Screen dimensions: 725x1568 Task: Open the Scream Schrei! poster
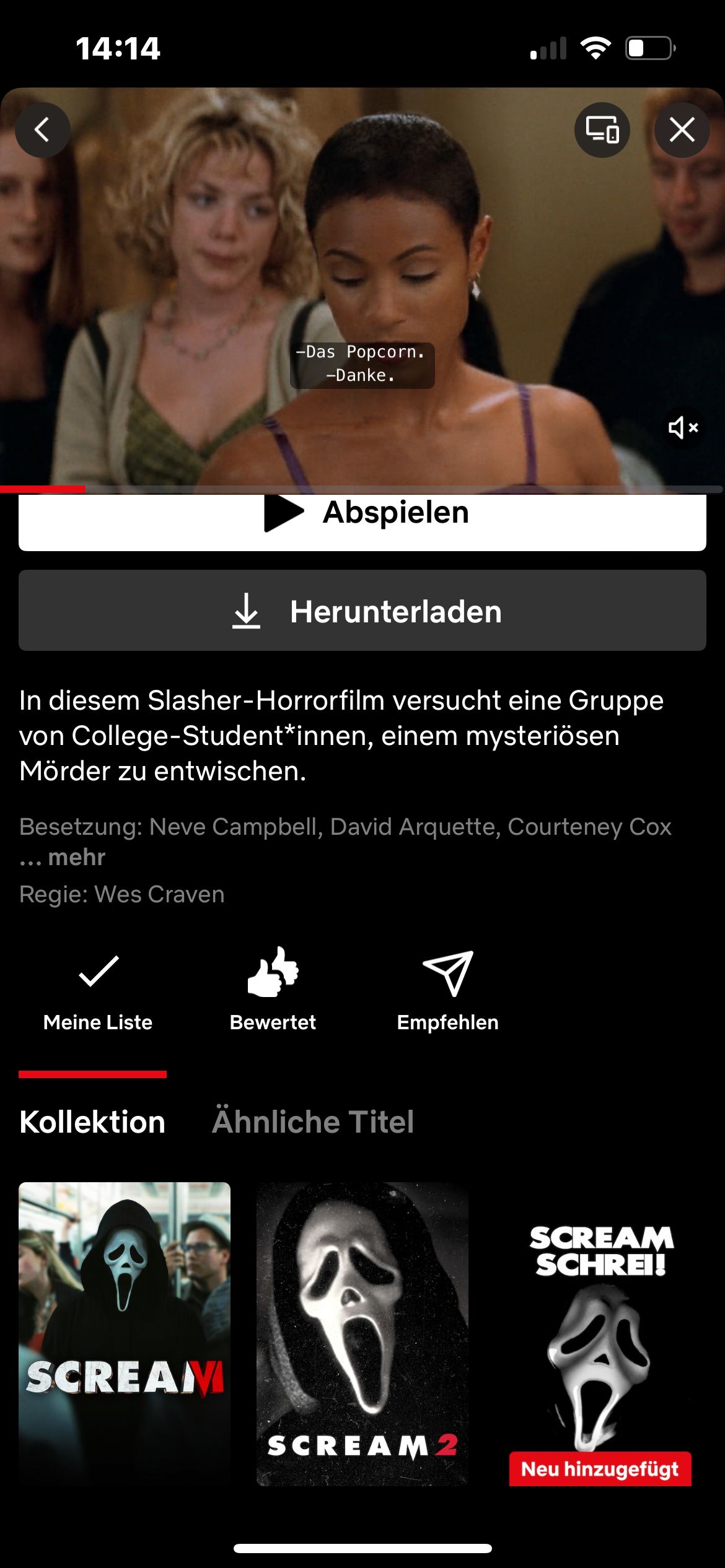600,1333
